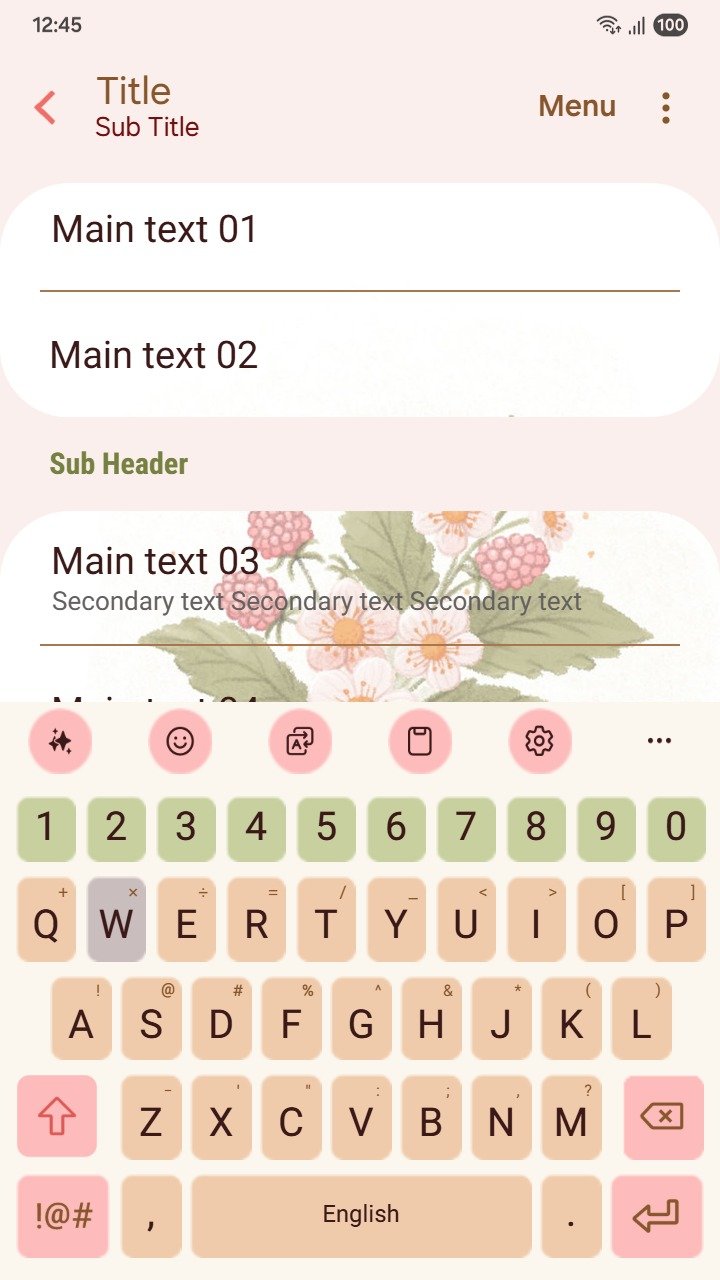
Task: Hit the enter key on the keyboard
Action: click(657, 1216)
